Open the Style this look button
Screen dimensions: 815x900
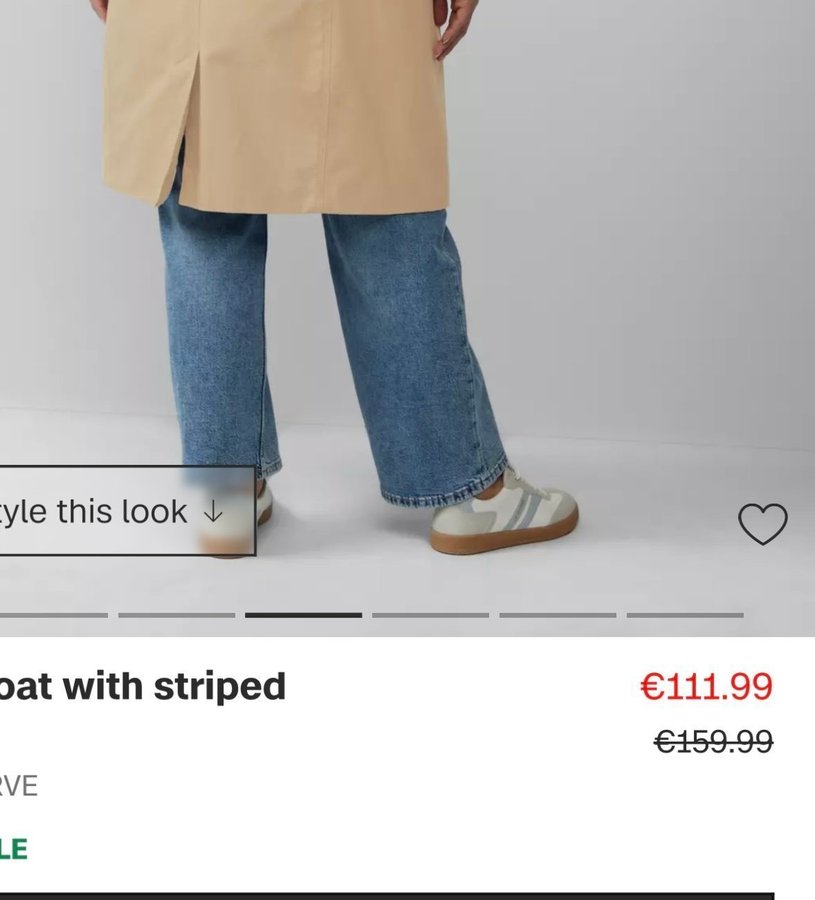[120, 511]
